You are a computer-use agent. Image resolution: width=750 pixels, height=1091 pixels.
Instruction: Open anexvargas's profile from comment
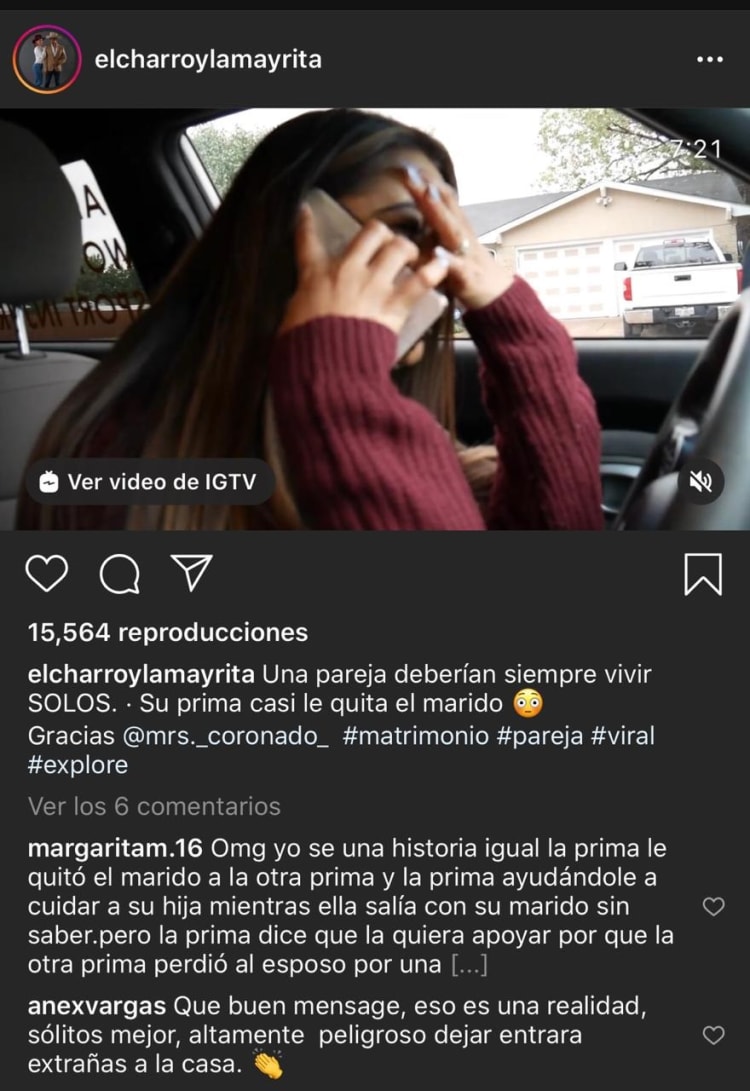(x=99, y=1005)
